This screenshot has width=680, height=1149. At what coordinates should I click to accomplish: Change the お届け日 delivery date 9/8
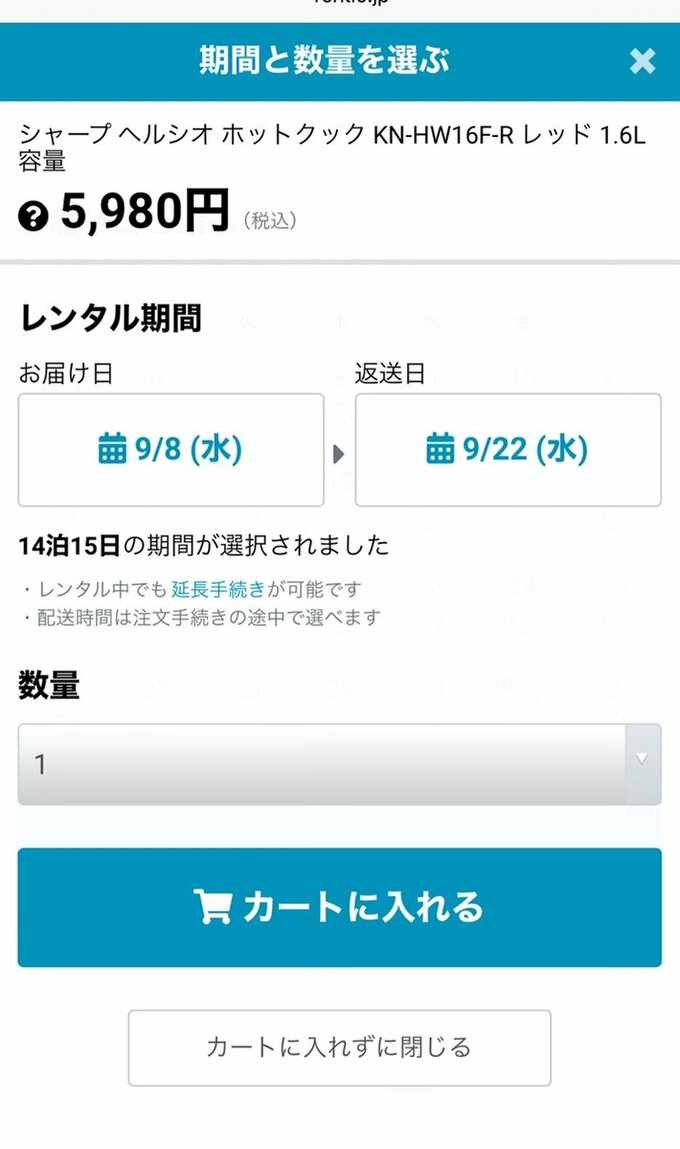click(x=171, y=449)
